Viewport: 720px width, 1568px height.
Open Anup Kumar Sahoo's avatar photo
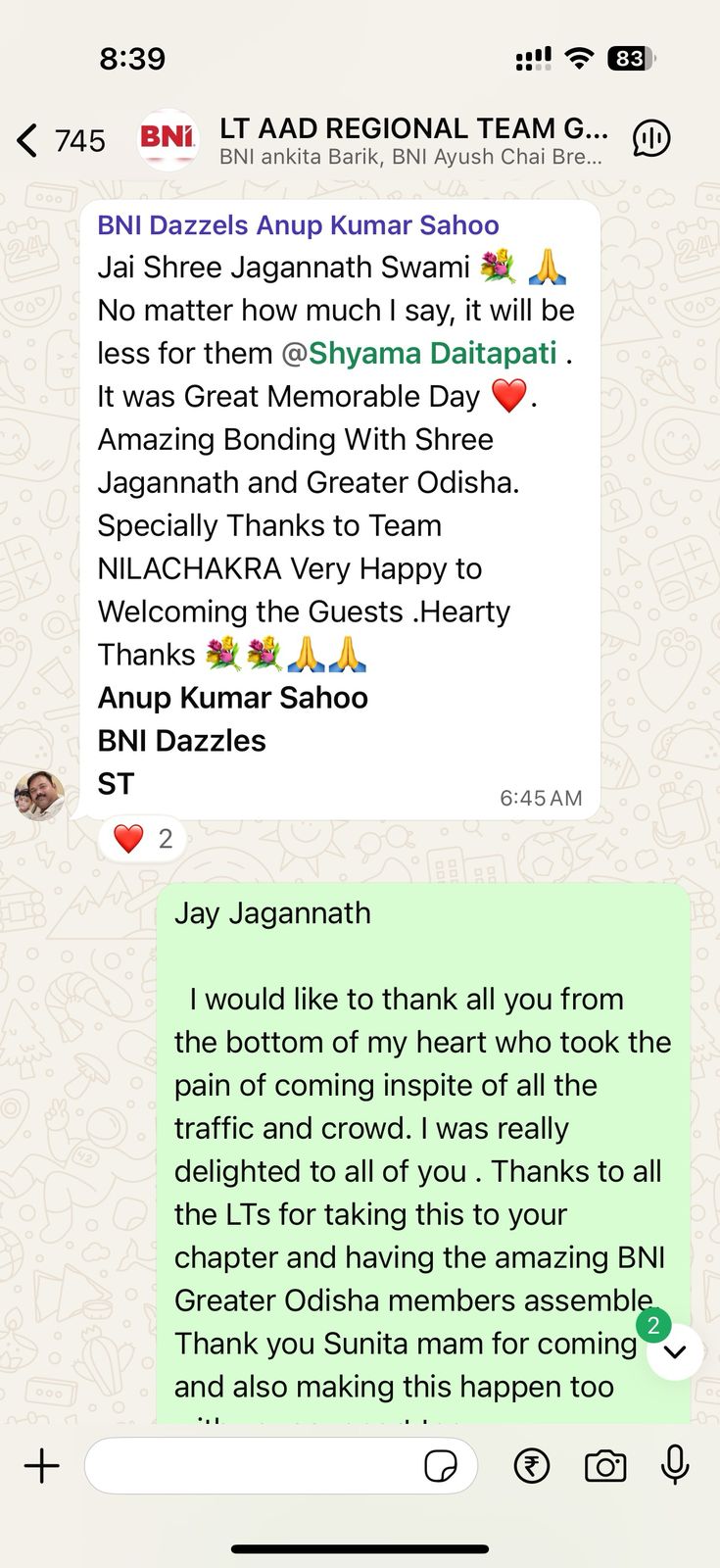[39, 795]
